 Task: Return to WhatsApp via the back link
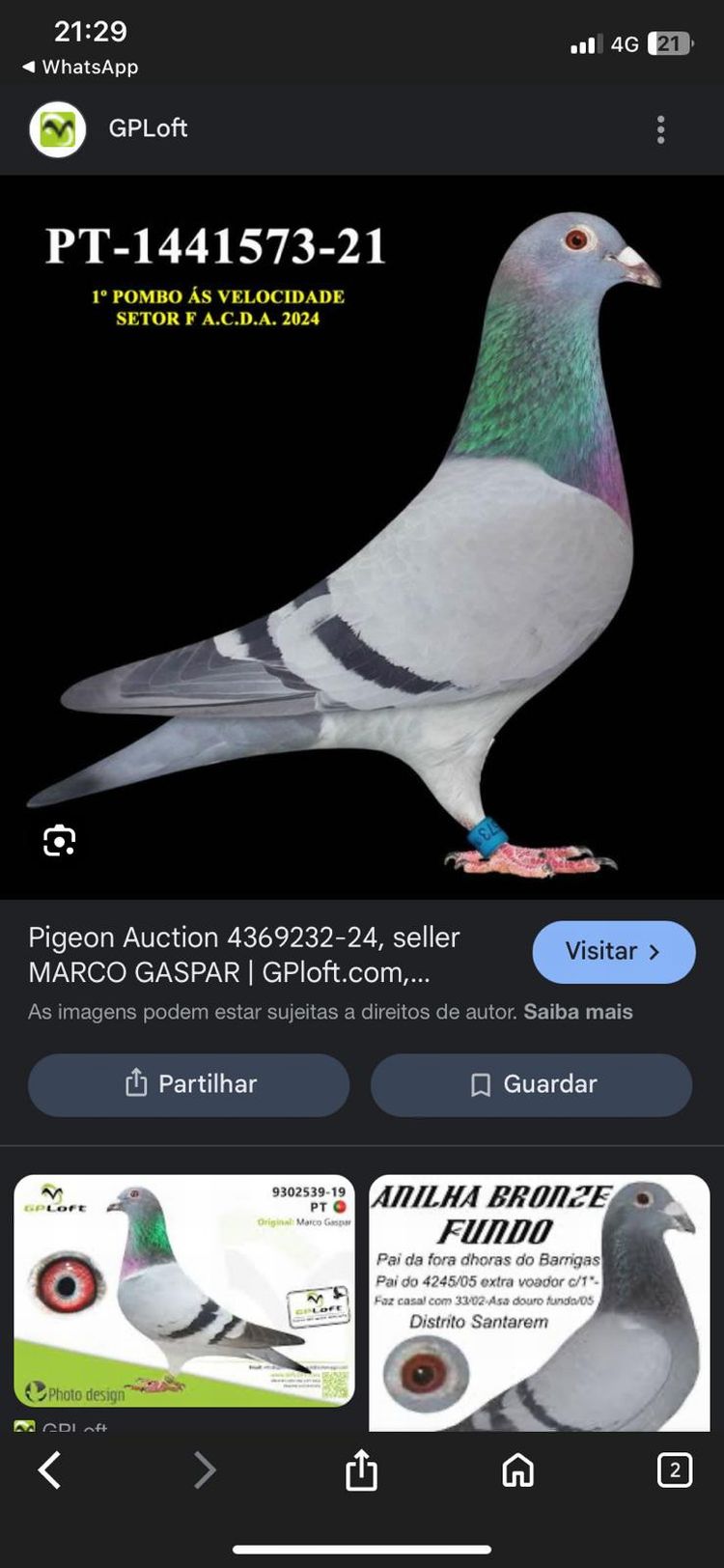(x=81, y=67)
